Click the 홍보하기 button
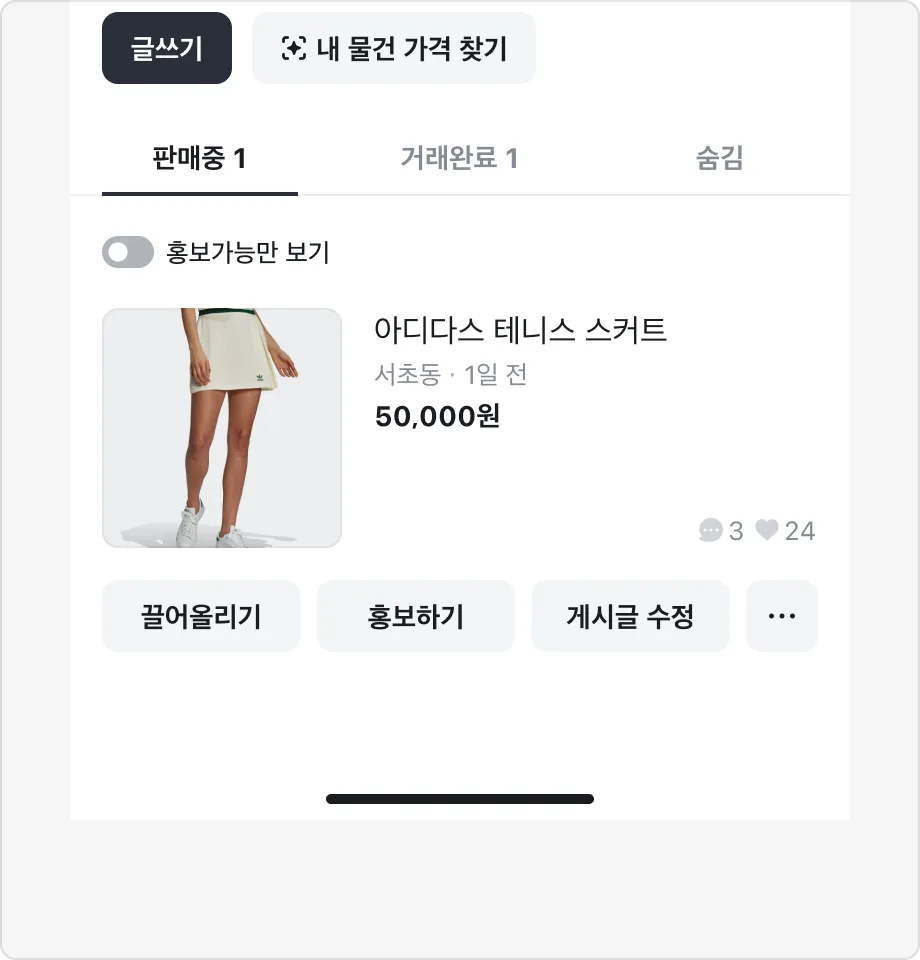This screenshot has height=960, width=920. click(415, 616)
